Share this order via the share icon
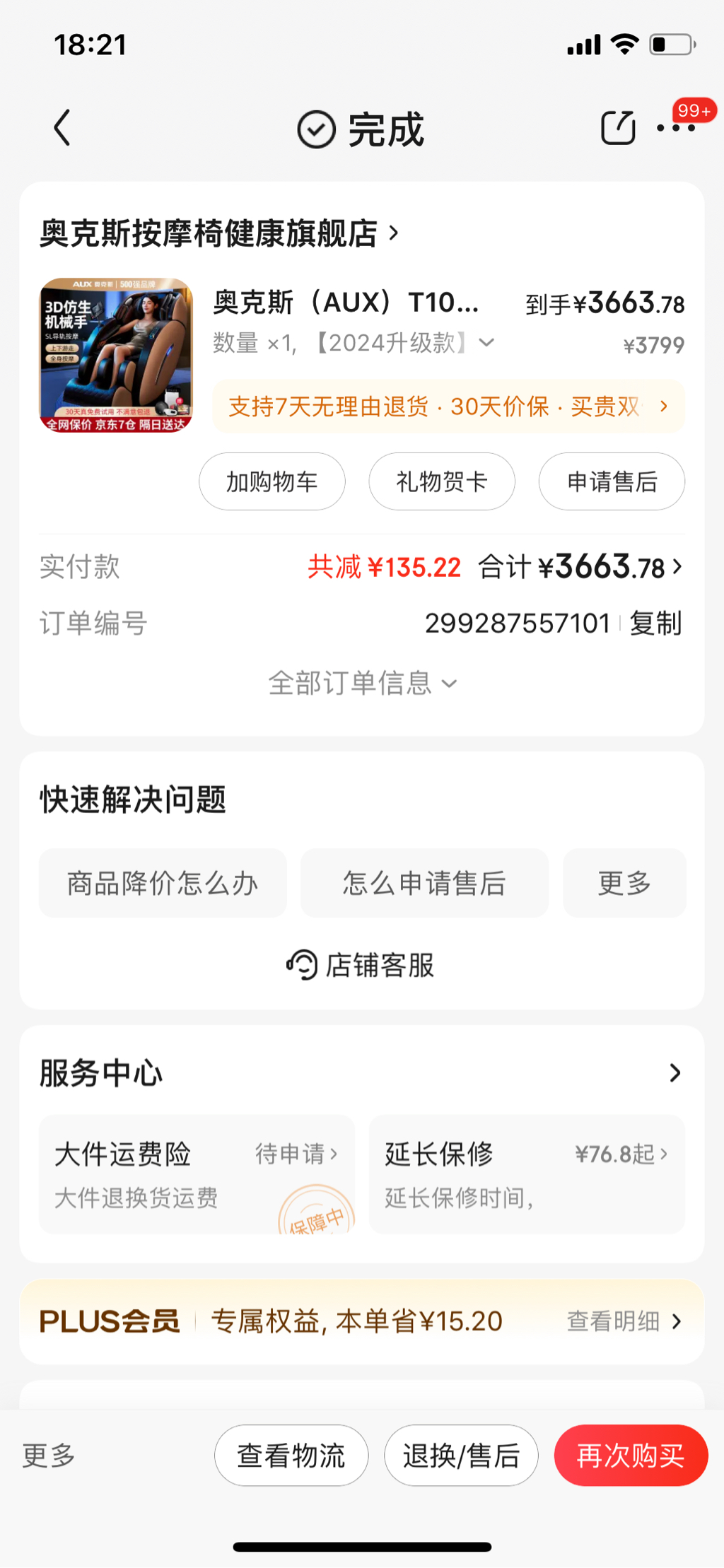 (x=618, y=128)
